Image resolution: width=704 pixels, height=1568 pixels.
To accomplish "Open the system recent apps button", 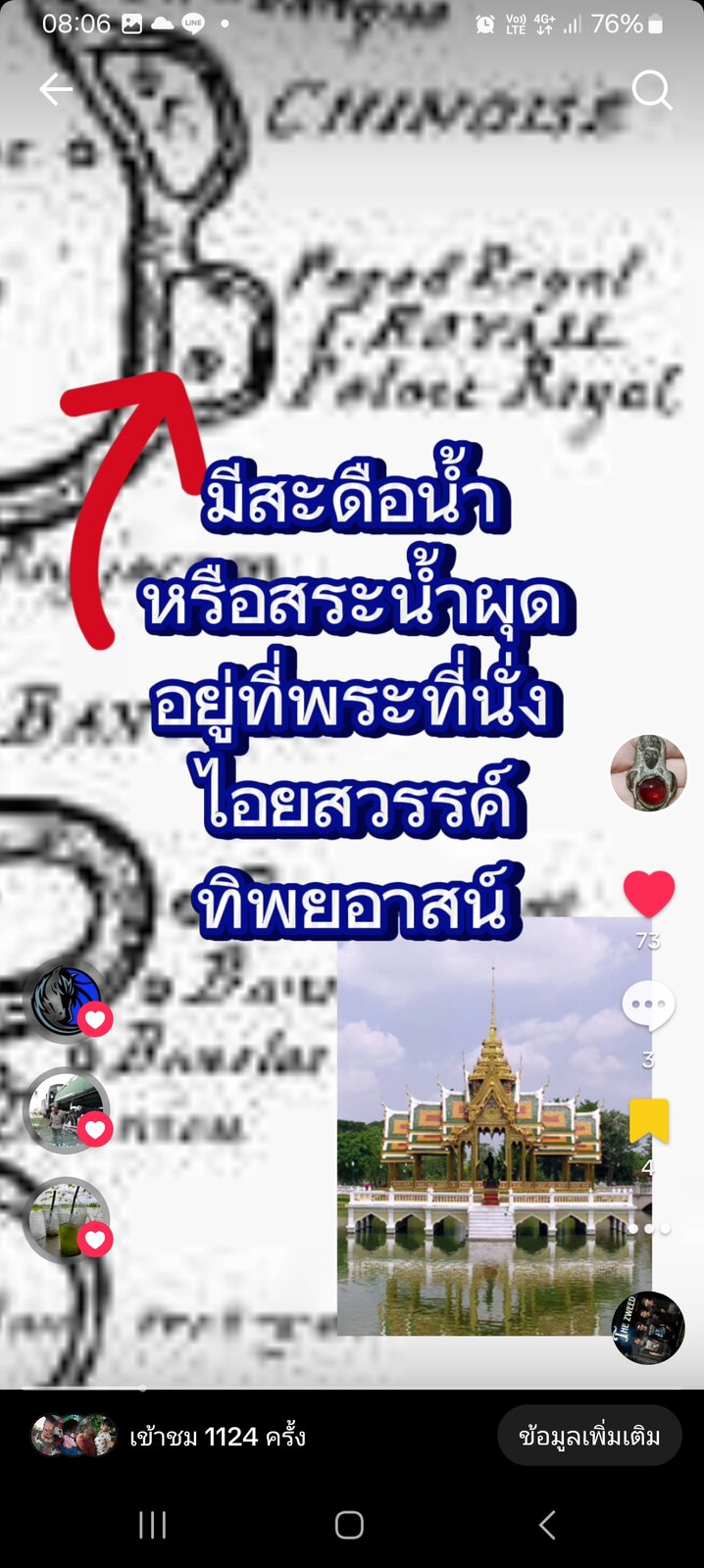I will tap(152, 1525).
